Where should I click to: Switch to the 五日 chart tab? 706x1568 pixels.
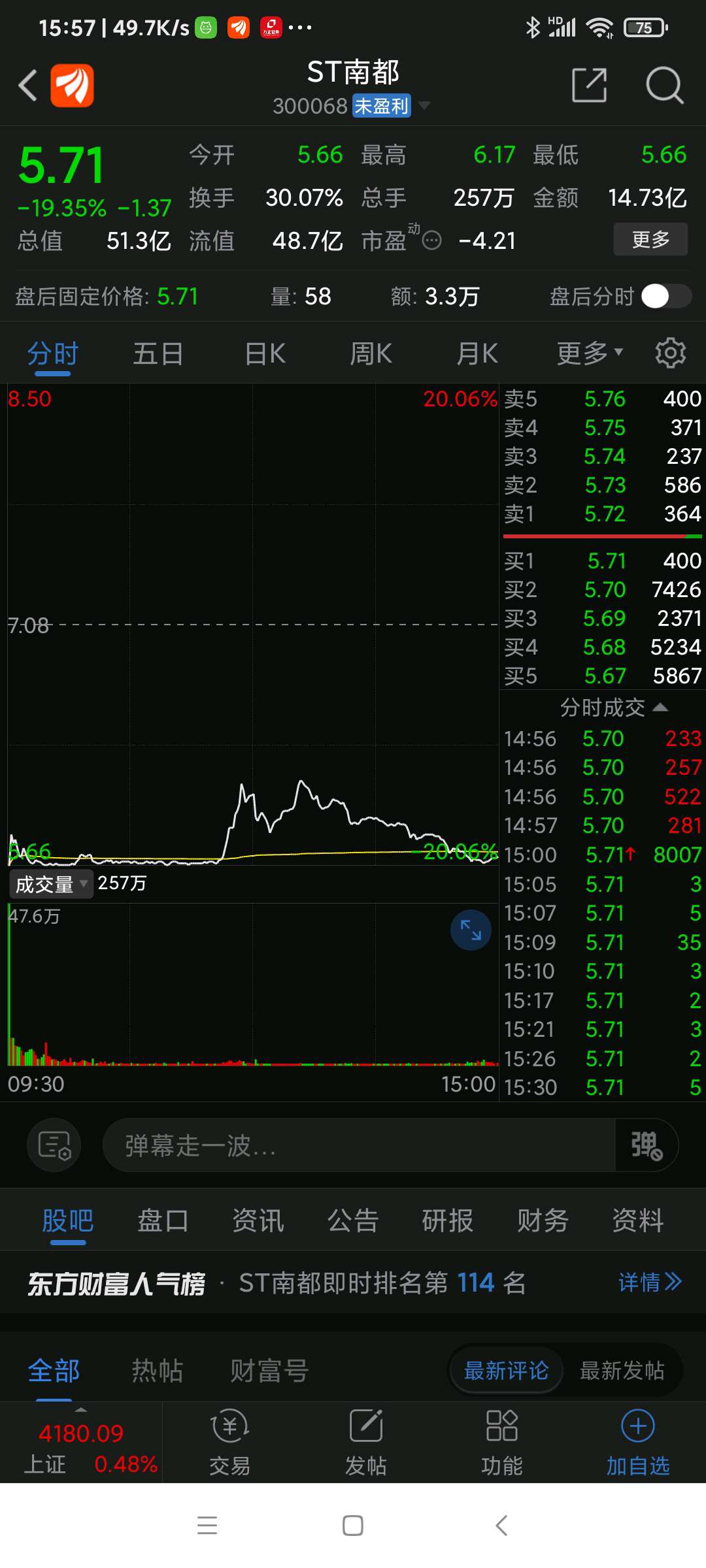(158, 353)
